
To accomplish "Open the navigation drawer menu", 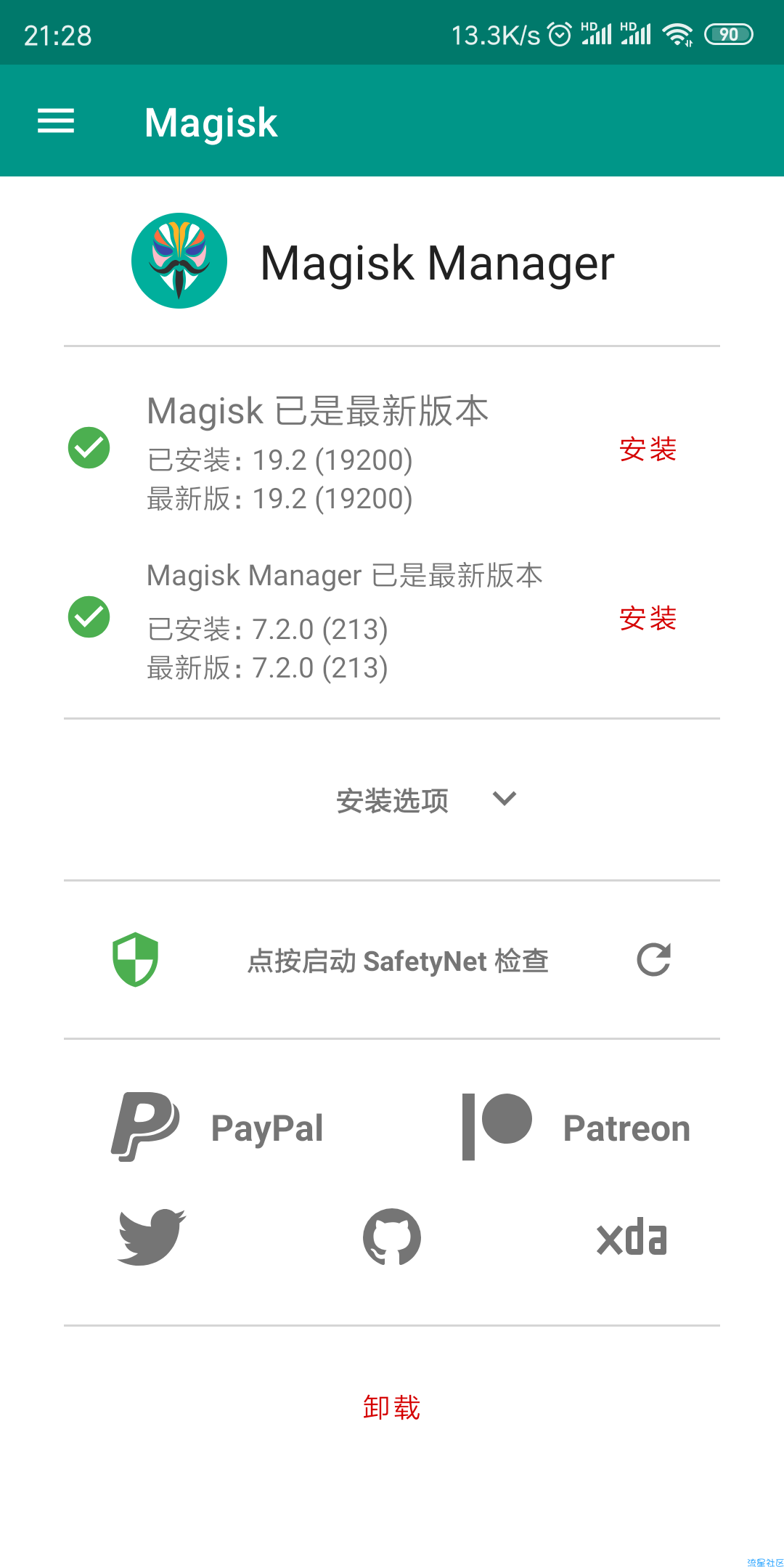I will coord(56,121).
